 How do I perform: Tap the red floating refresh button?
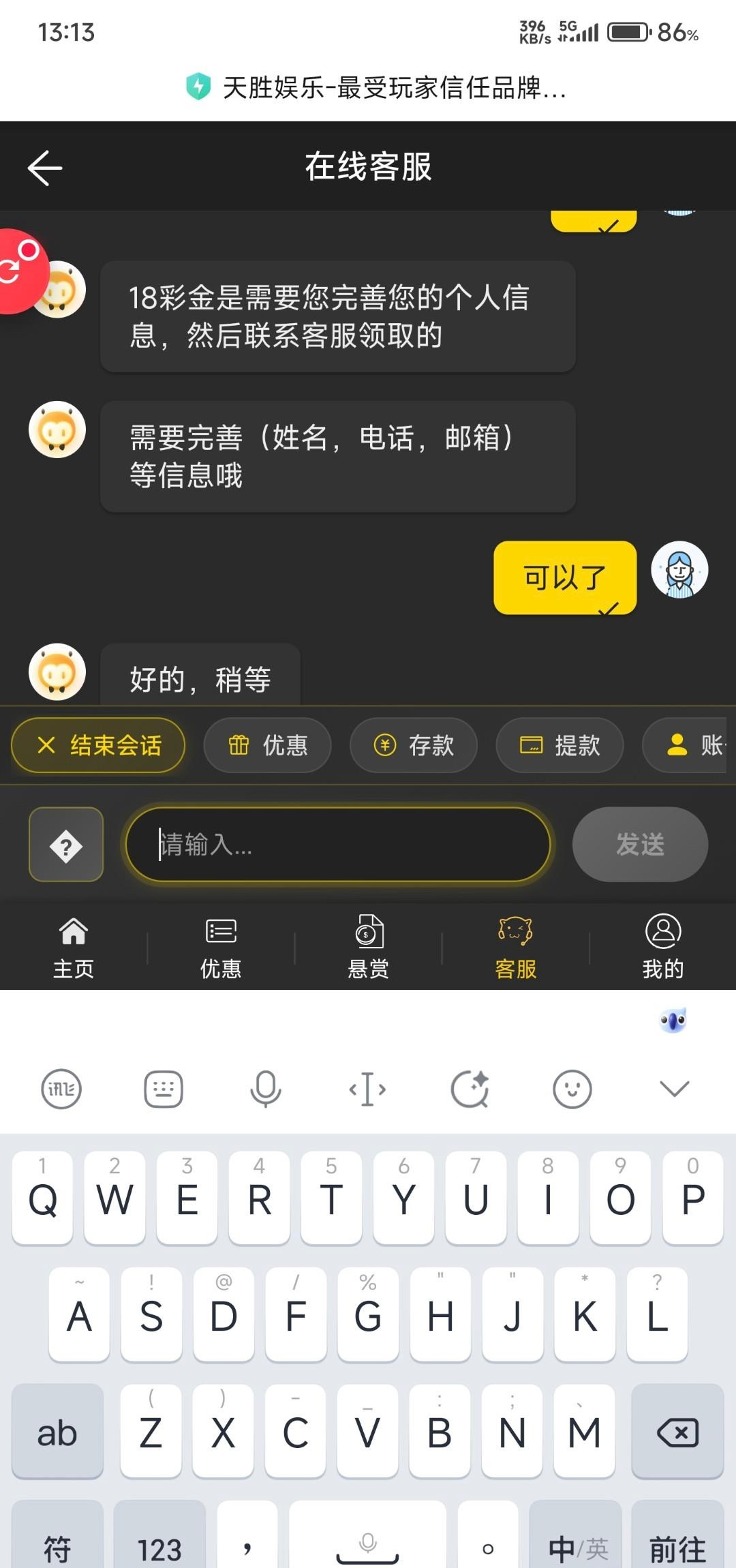click(x=19, y=271)
